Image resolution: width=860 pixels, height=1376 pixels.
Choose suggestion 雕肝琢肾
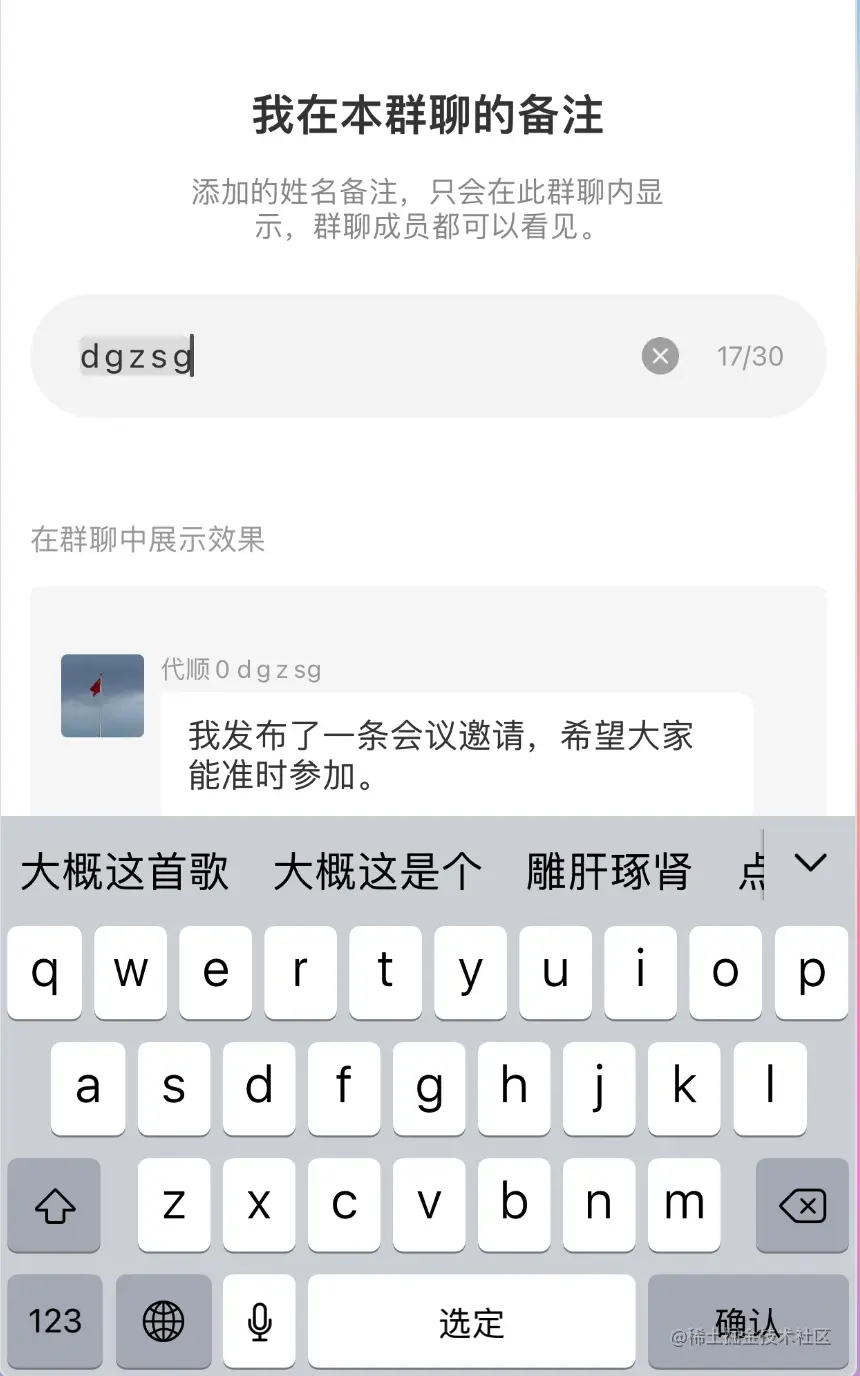[x=608, y=872]
